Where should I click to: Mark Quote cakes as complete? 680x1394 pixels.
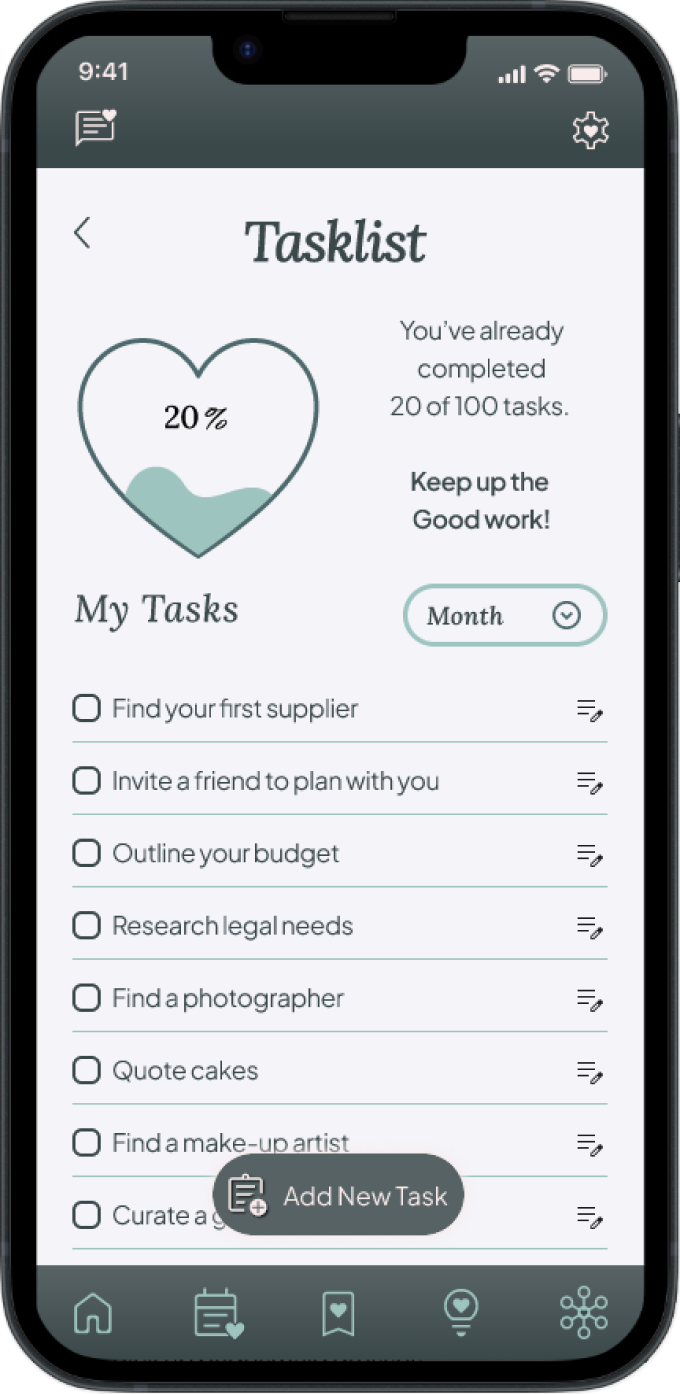pyautogui.click(x=87, y=1070)
